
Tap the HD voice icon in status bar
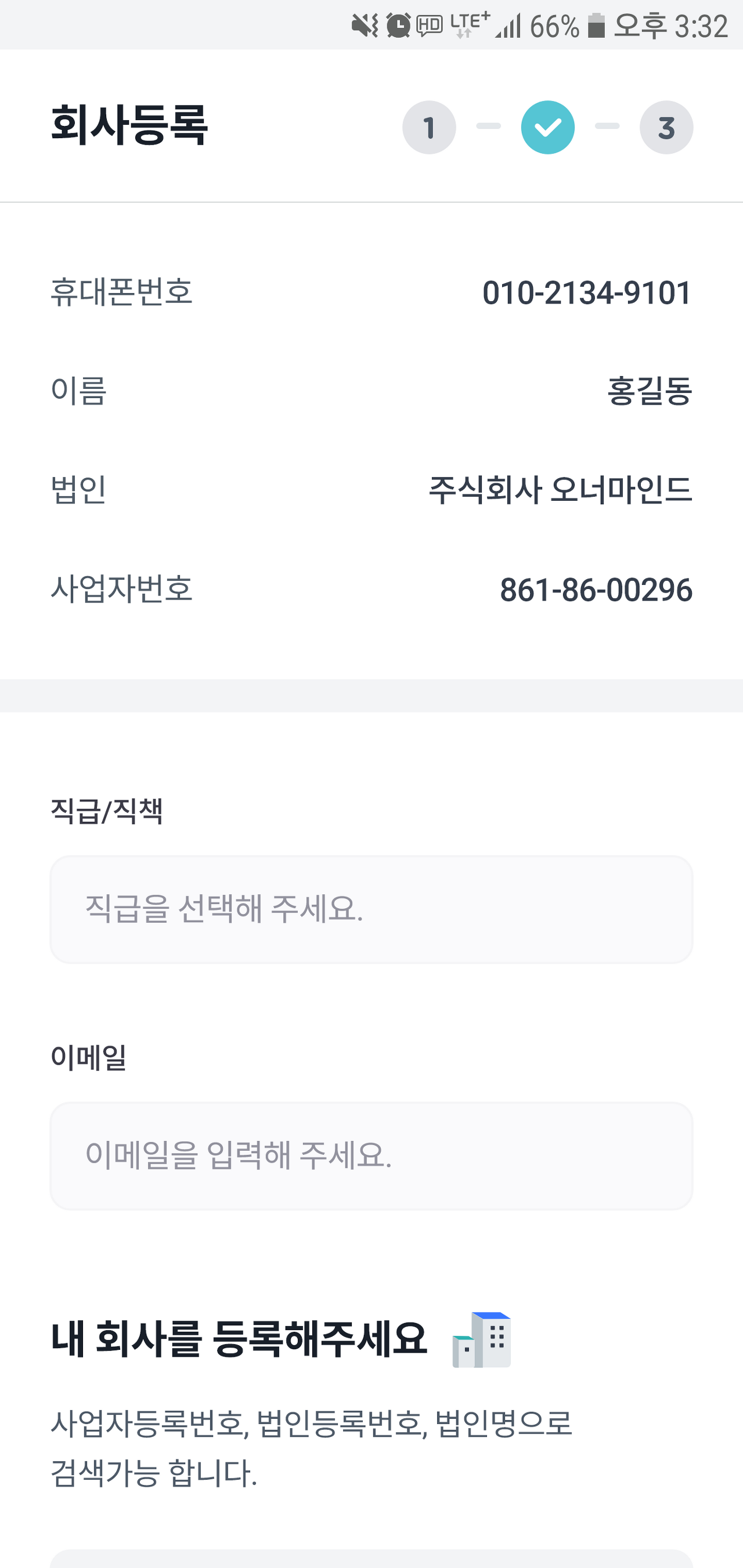(428, 24)
